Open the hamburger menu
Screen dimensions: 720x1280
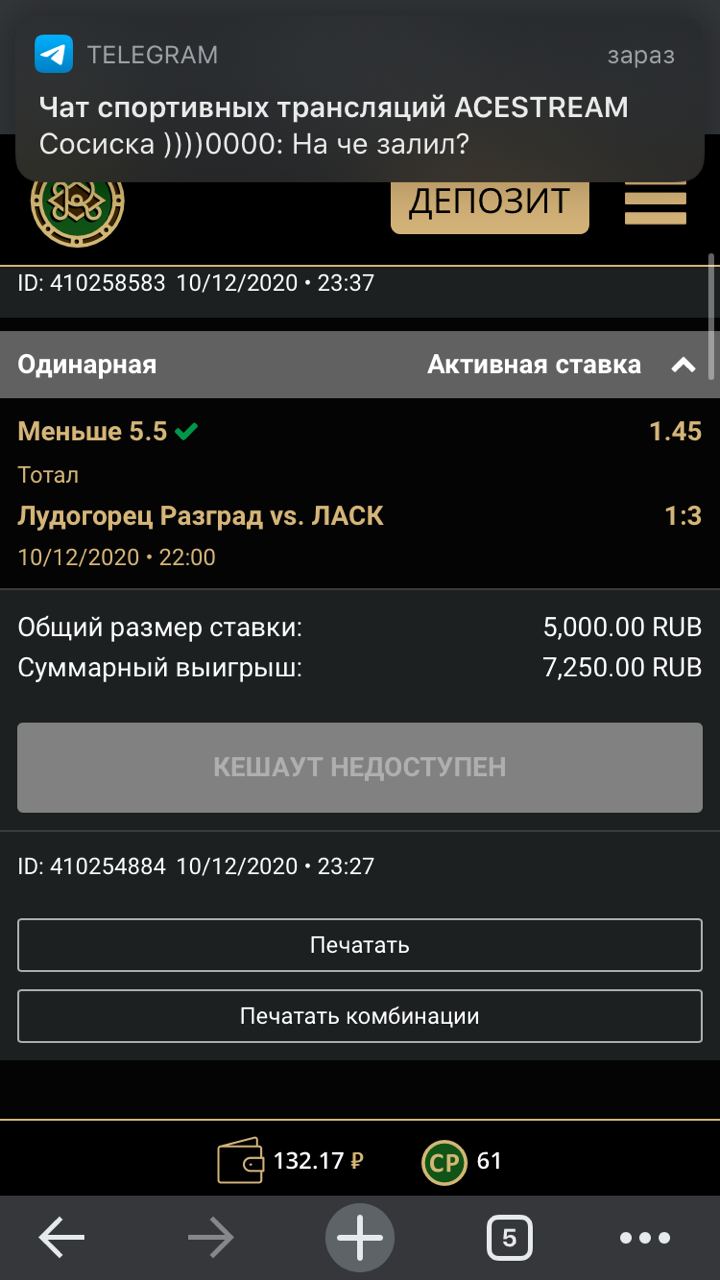655,203
